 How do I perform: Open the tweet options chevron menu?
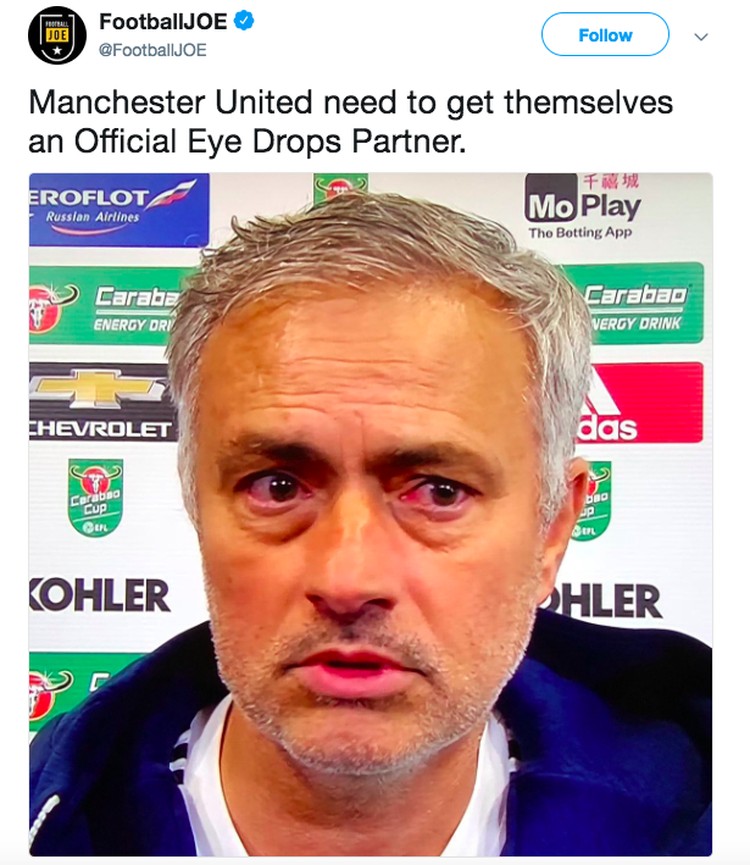pyautogui.click(x=701, y=36)
